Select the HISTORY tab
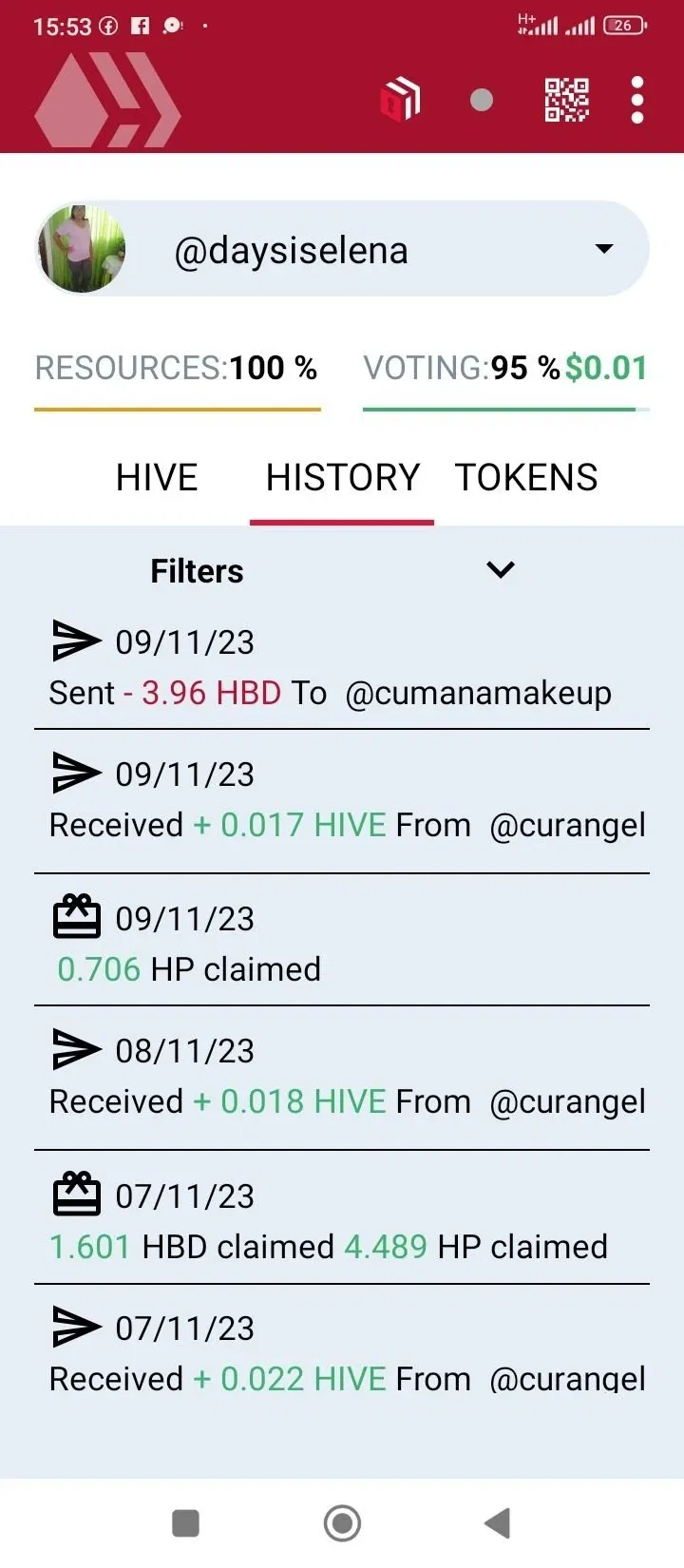The image size is (684, 1568). point(342,477)
